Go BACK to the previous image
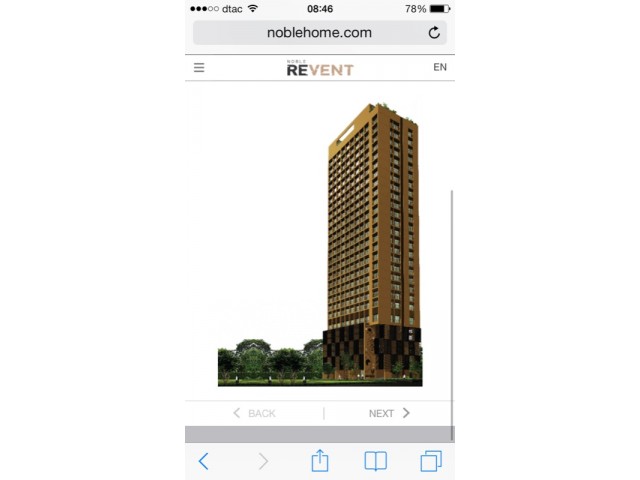 tap(254, 413)
